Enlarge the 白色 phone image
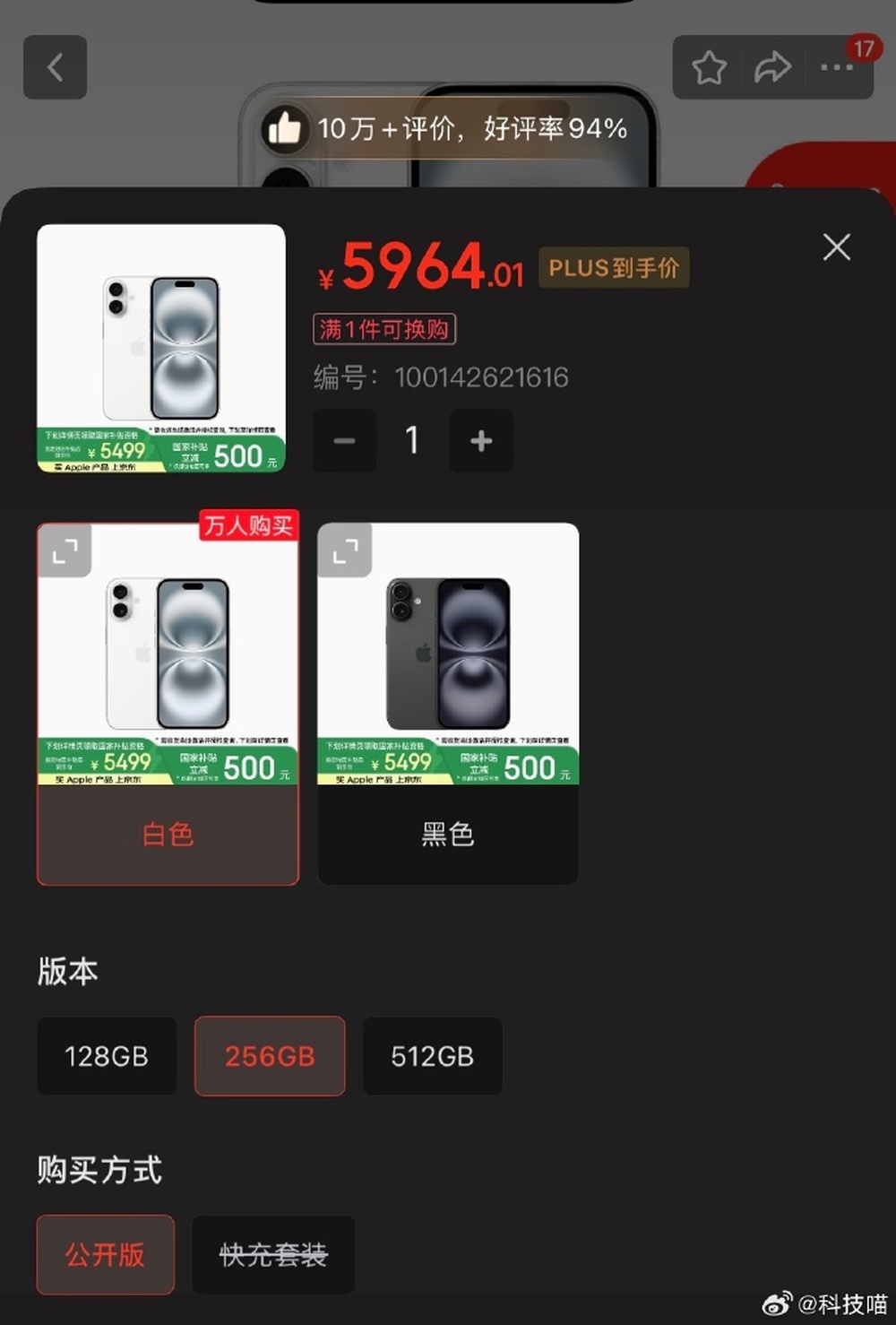This screenshot has height=1325, width=896. pos(65,550)
